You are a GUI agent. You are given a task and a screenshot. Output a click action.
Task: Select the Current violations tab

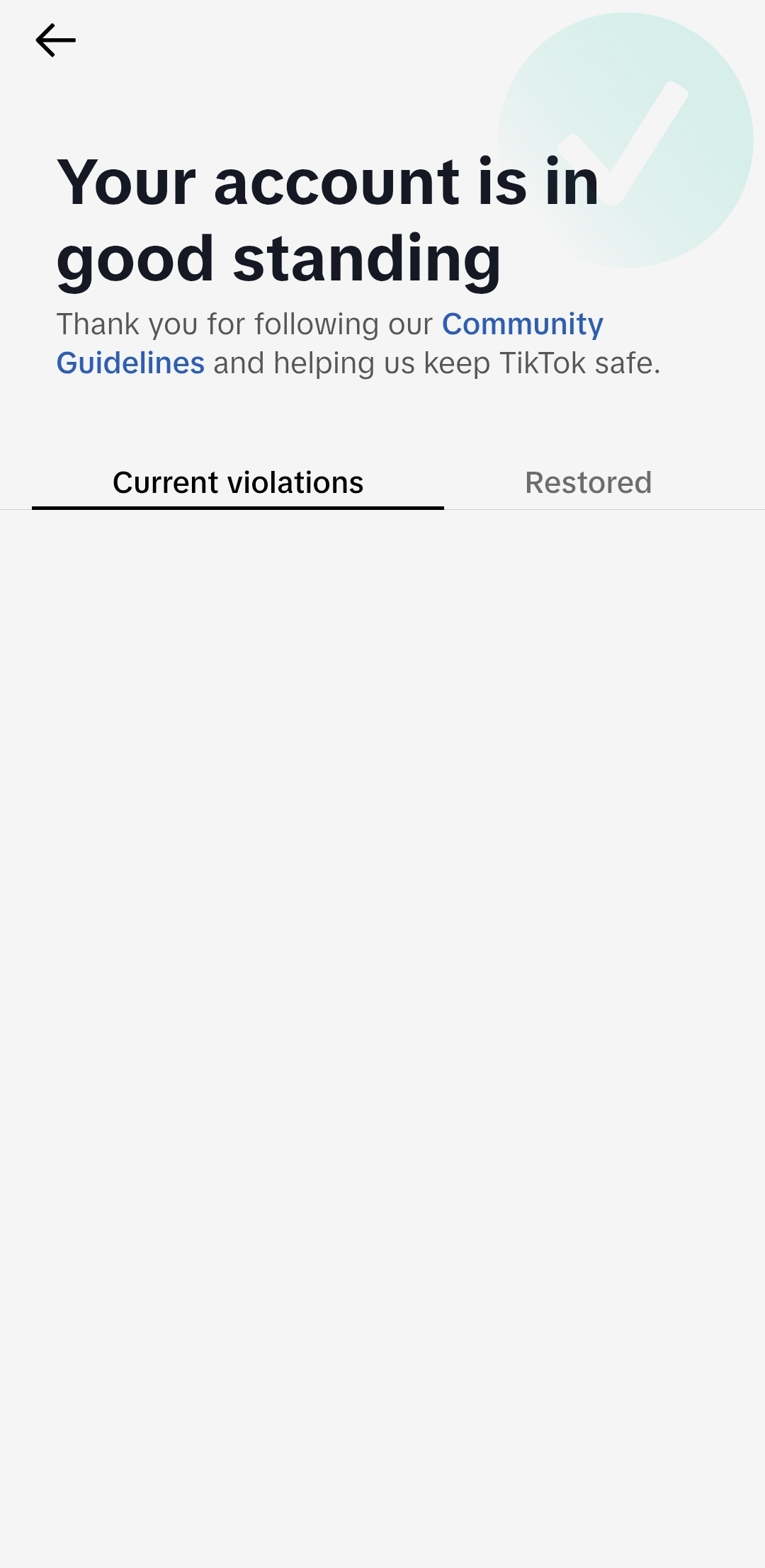238,483
